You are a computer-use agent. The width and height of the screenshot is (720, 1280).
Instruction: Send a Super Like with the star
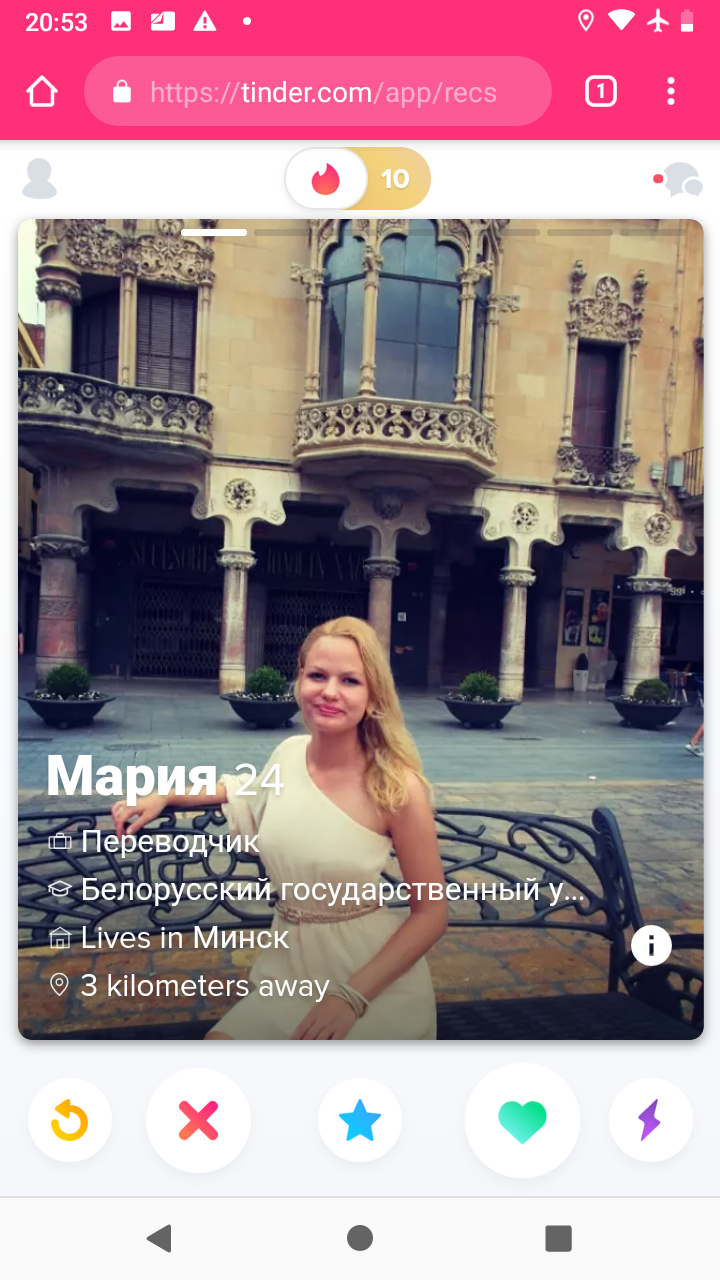(x=360, y=1121)
